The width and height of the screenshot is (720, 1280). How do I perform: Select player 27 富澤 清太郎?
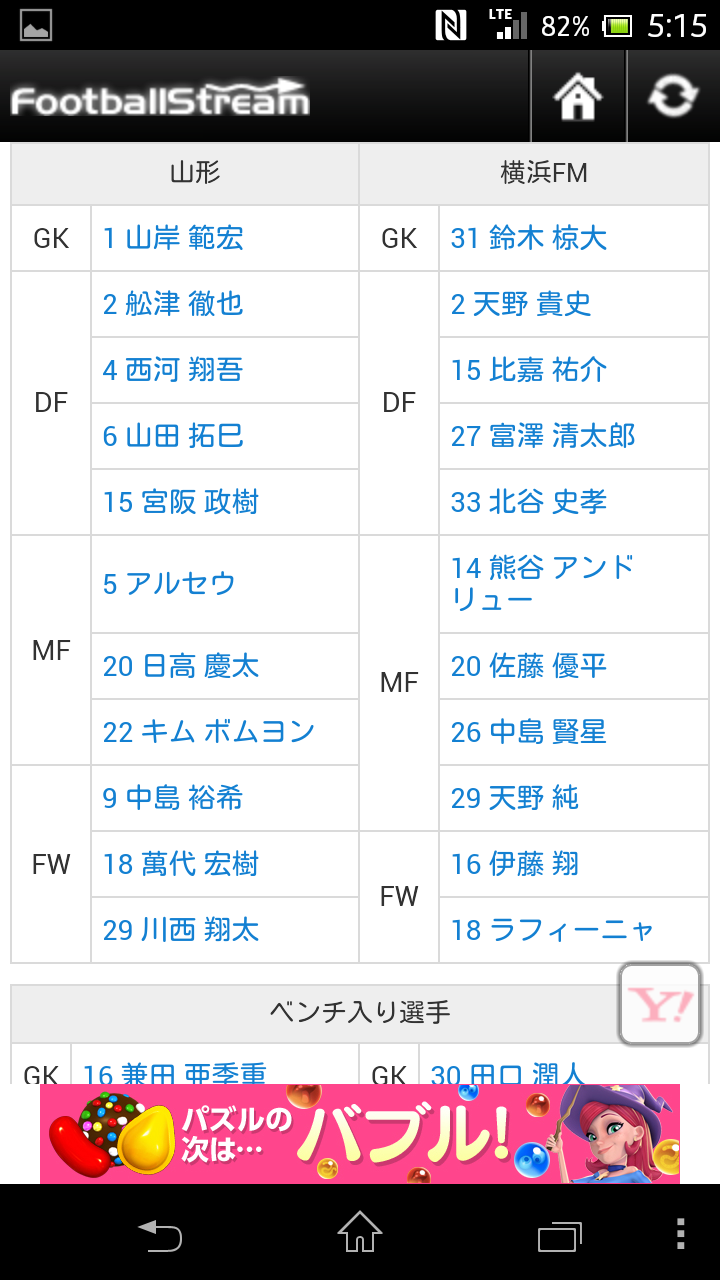tap(543, 436)
